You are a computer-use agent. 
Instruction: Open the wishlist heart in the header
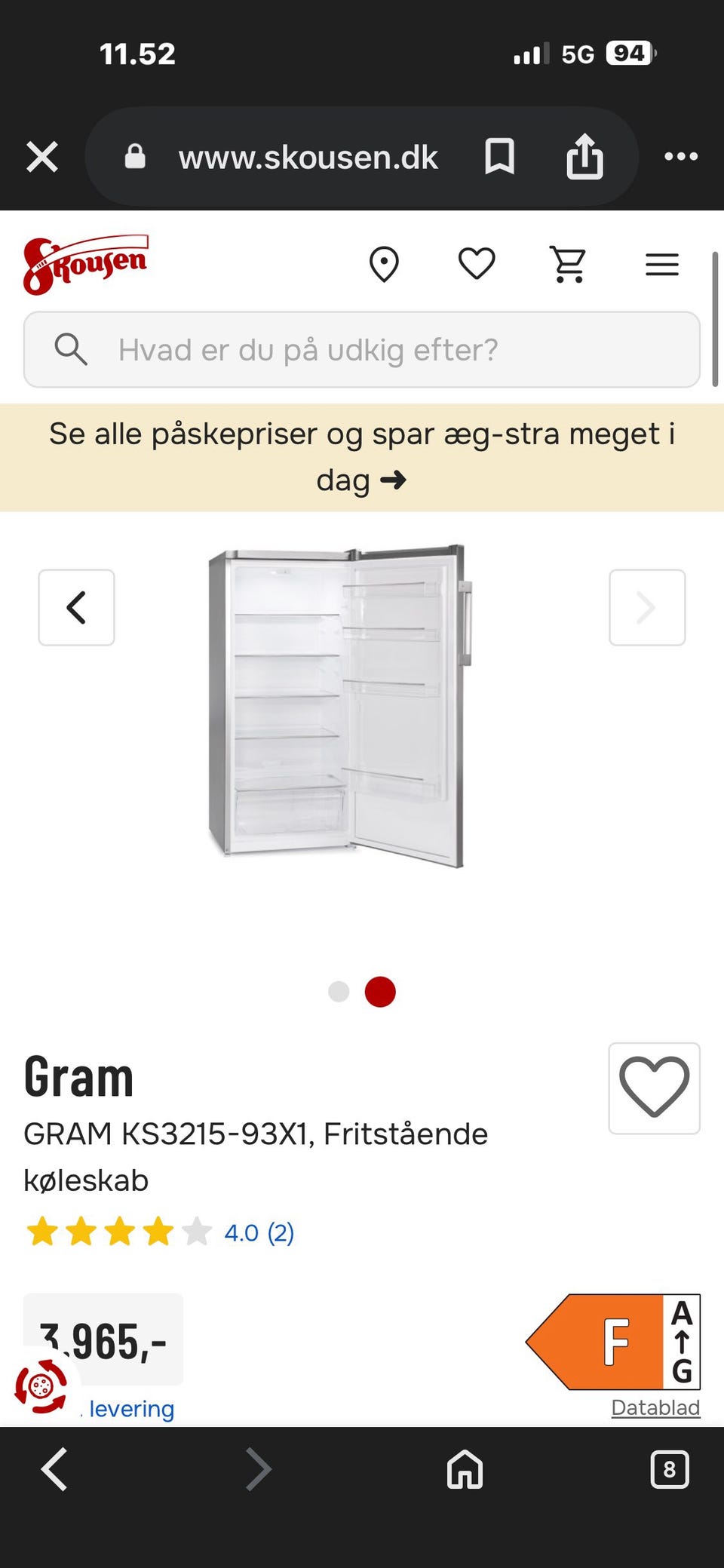point(476,264)
